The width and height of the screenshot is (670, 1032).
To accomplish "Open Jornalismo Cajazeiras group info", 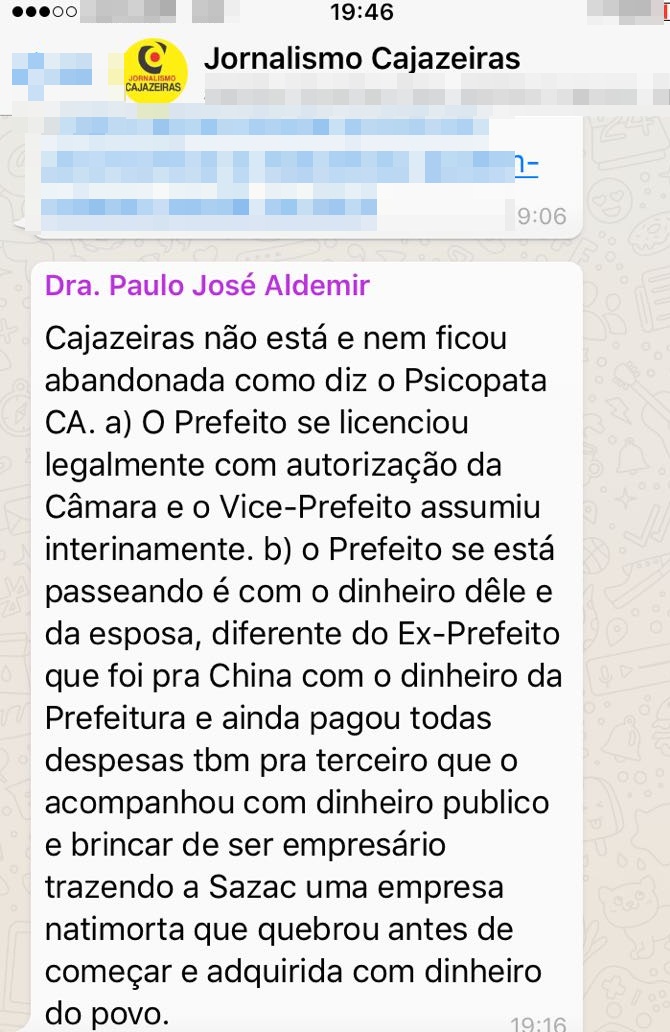I will pyautogui.click(x=362, y=59).
